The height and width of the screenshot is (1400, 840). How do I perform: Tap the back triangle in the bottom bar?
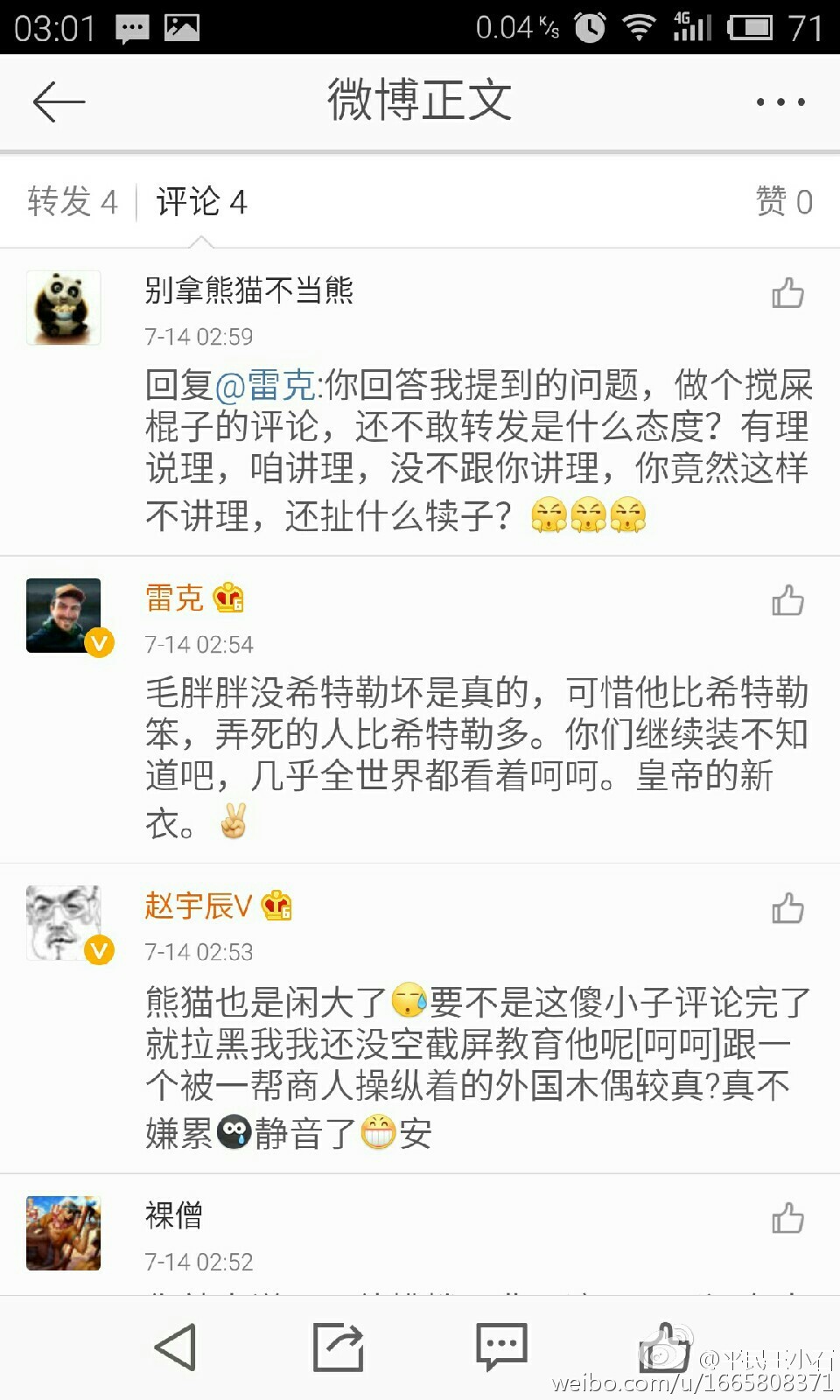pyautogui.click(x=175, y=1347)
